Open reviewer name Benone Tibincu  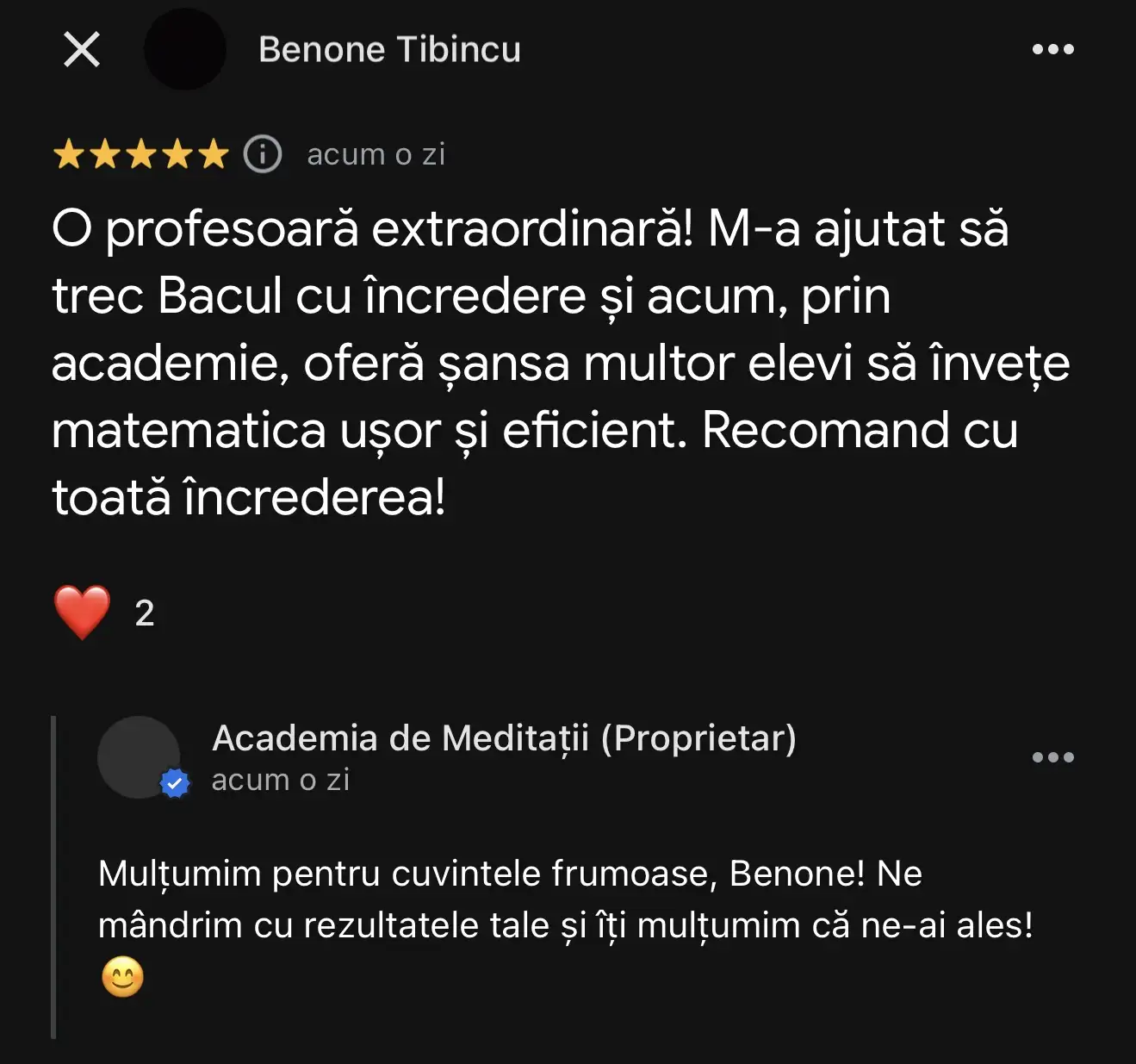389,49
